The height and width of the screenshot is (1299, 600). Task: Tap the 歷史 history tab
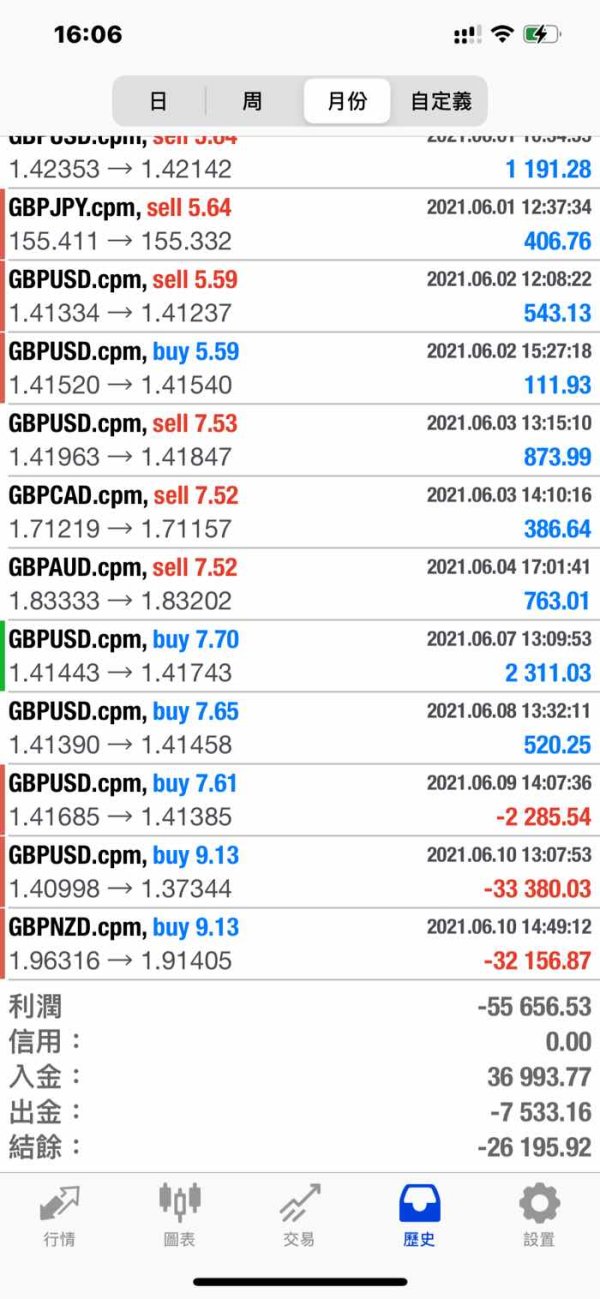click(x=420, y=1212)
